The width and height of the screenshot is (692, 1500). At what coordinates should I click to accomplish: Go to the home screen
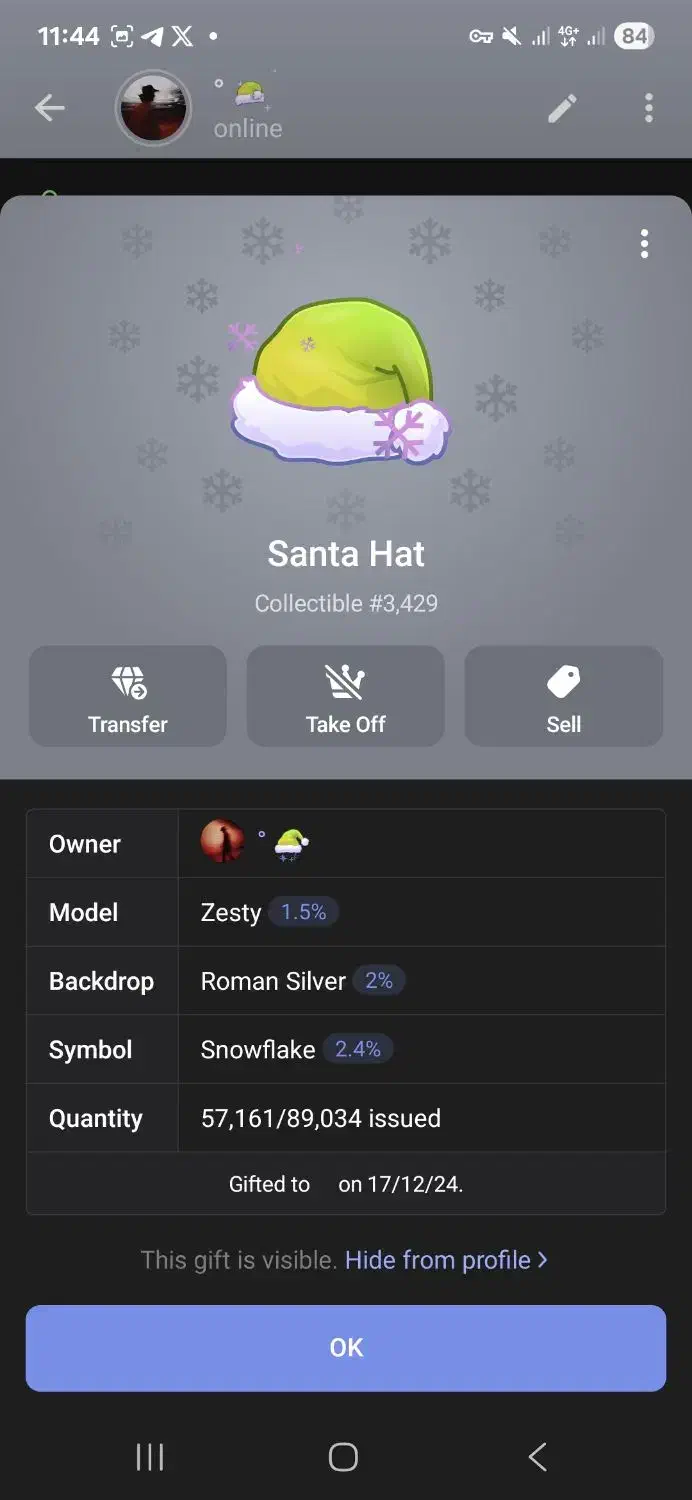[343, 1457]
